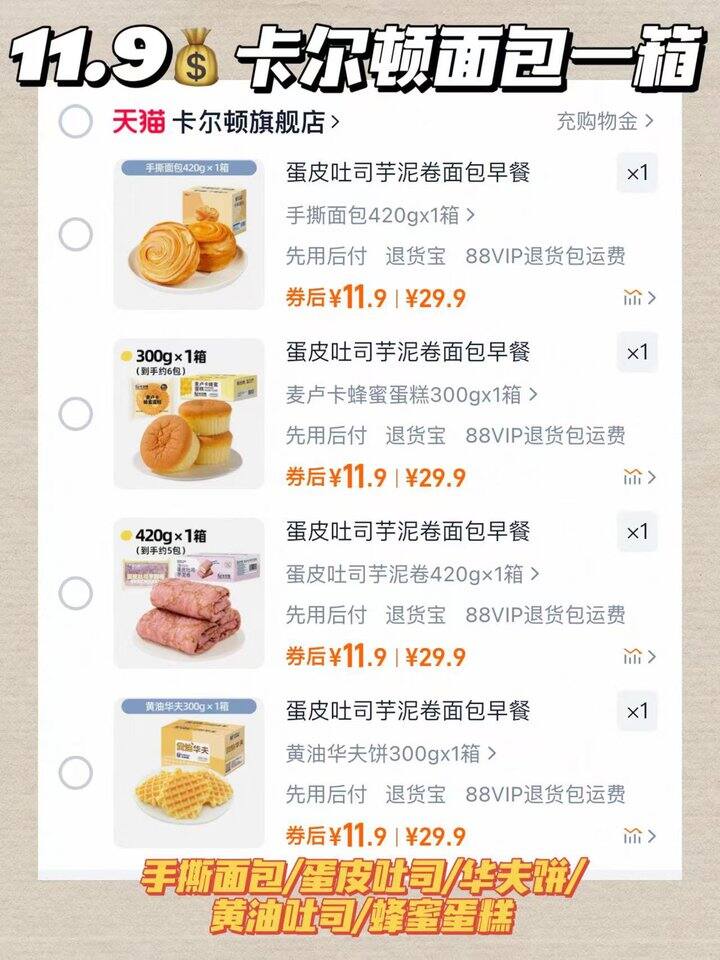
Task: Click the 88VIP退货包运费 tag
Action: click(555, 257)
